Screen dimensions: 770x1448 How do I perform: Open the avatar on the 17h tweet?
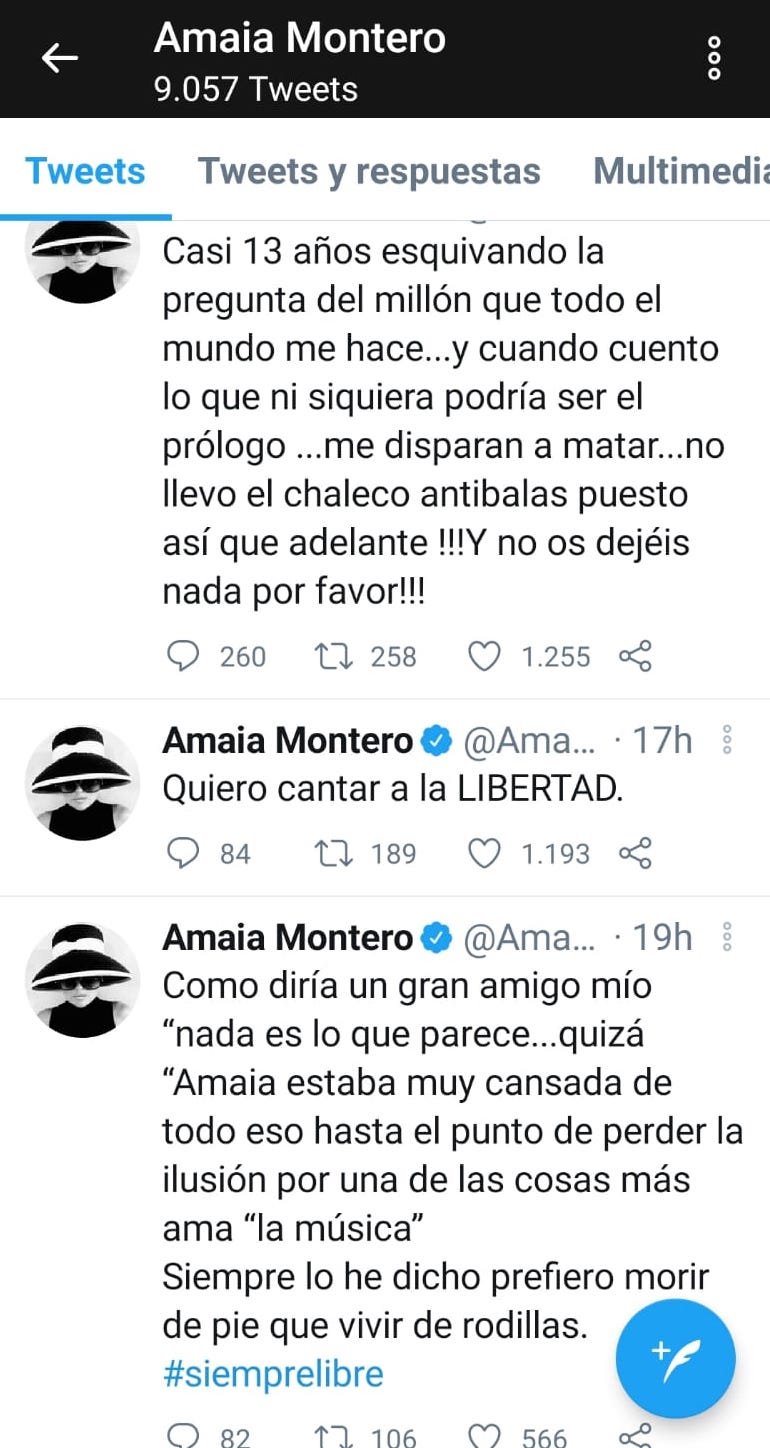coord(82,783)
